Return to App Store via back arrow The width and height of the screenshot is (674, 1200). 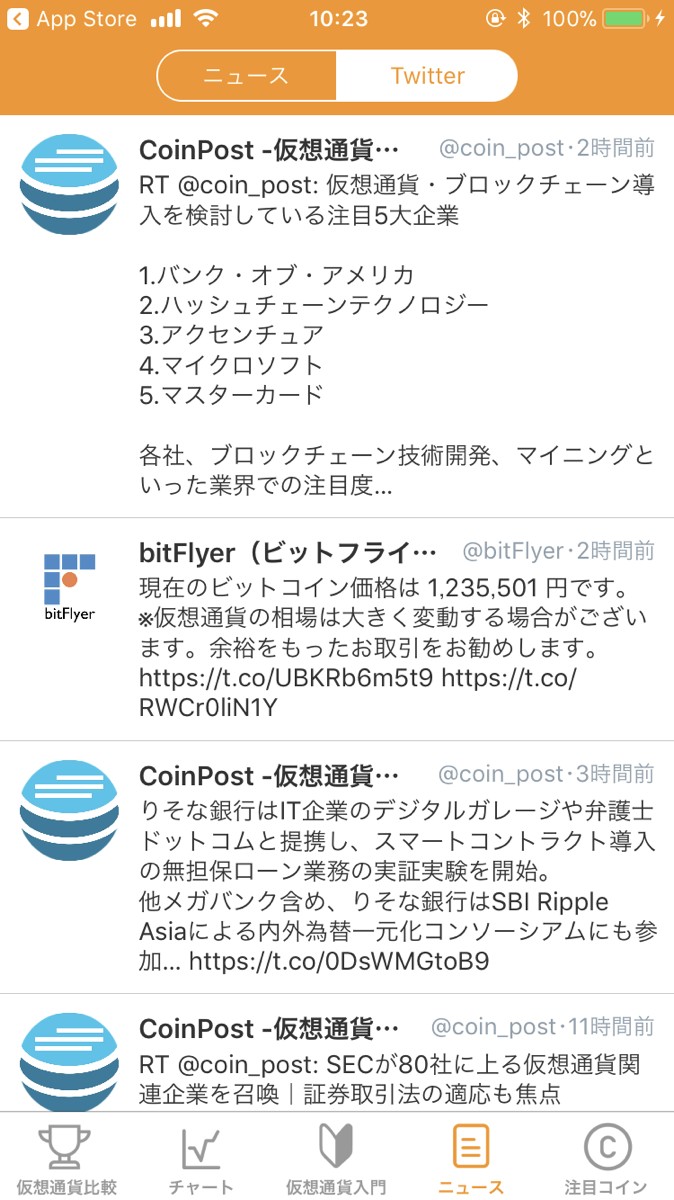tap(16, 19)
